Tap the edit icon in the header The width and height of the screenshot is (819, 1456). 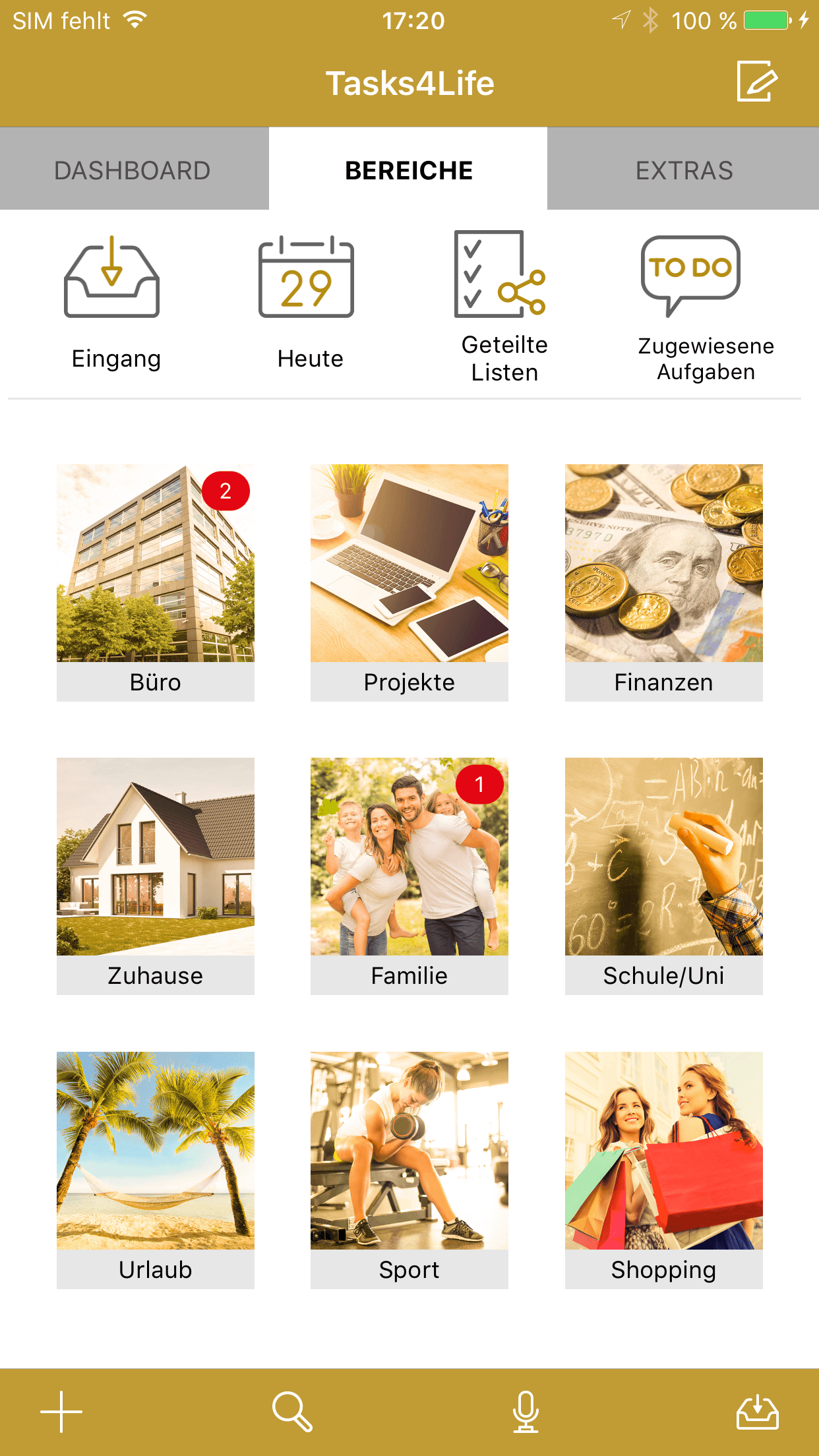point(756,82)
